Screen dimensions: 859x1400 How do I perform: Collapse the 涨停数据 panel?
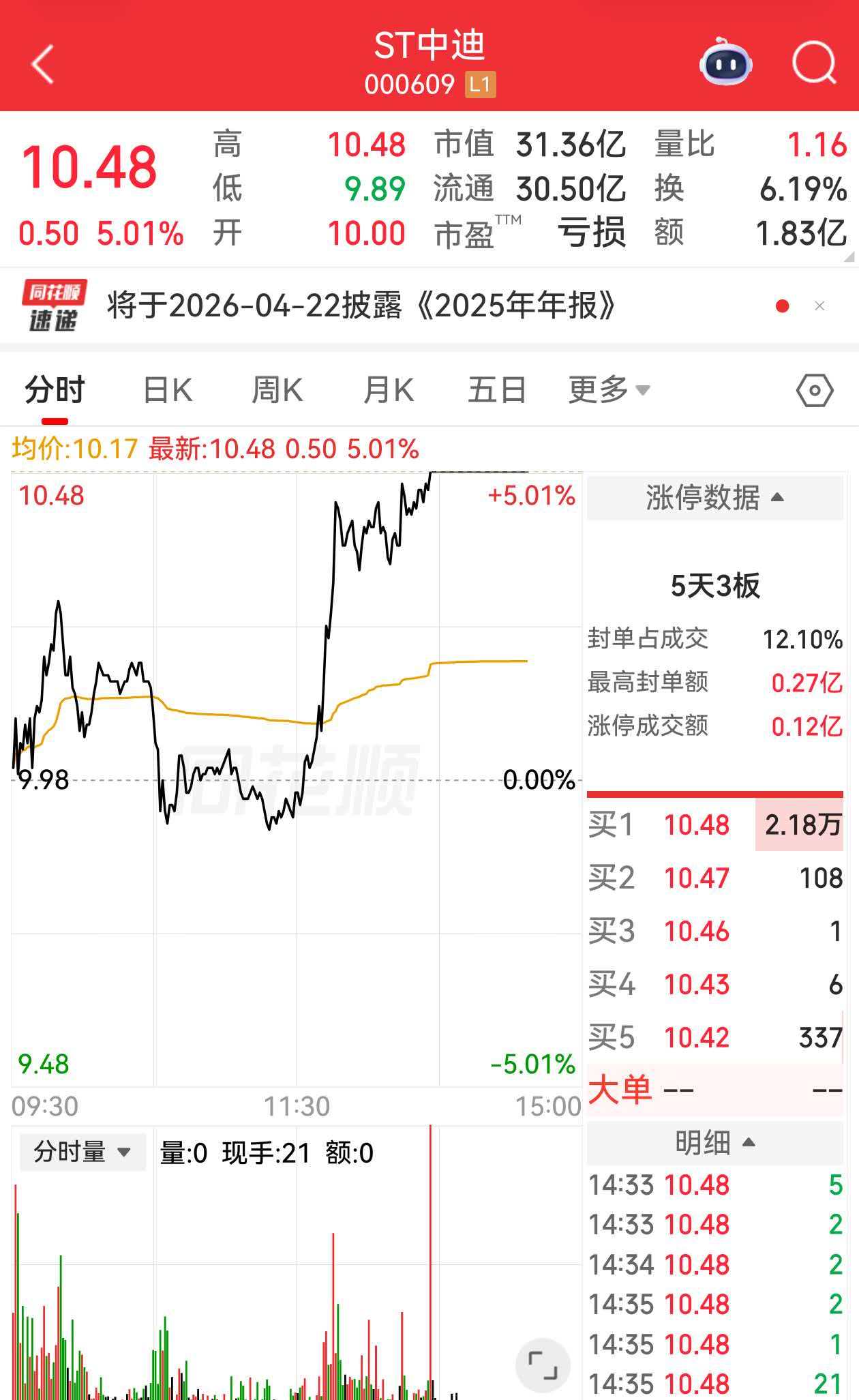pyautogui.click(x=714, y=498)
